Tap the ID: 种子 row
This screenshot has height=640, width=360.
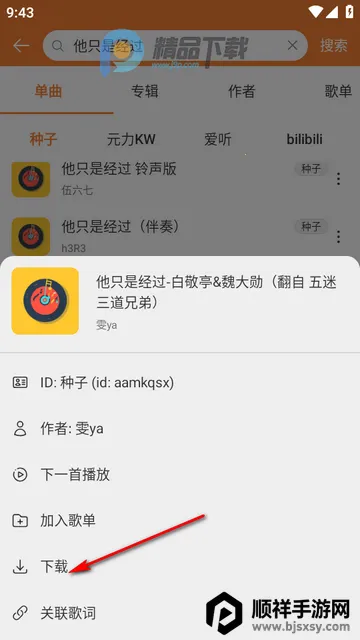180,382
